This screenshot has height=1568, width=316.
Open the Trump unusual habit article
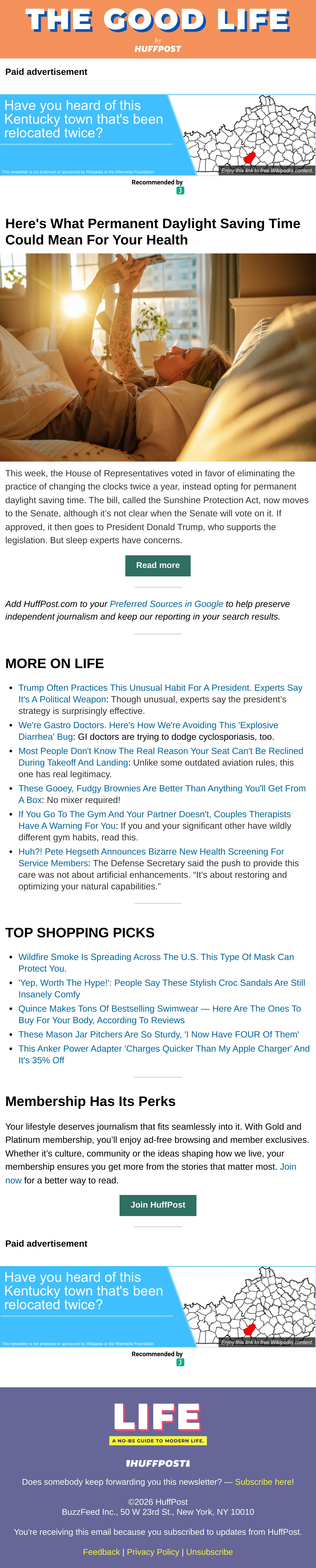[x=160, y=693]
